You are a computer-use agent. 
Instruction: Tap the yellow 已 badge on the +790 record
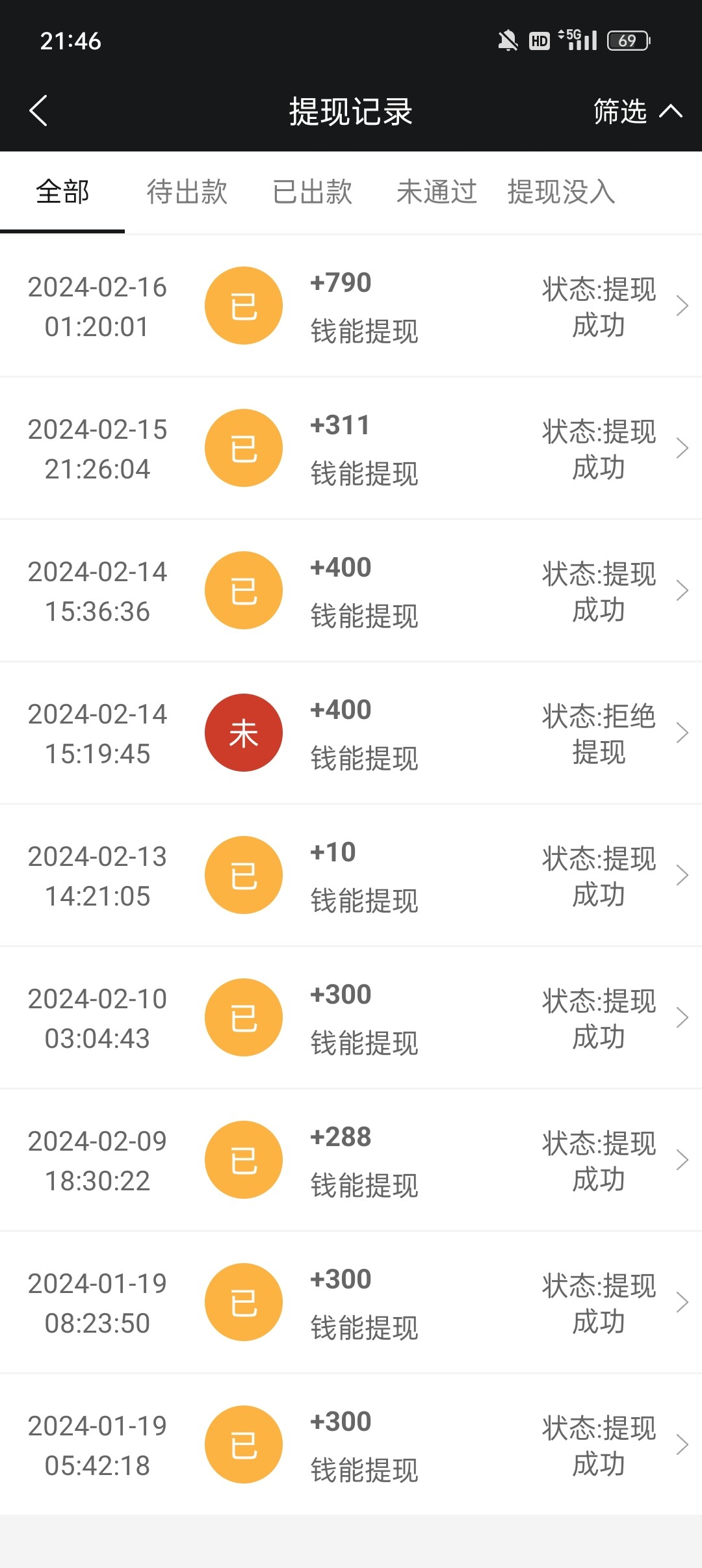pyautogui.click(x=243, y=304)
